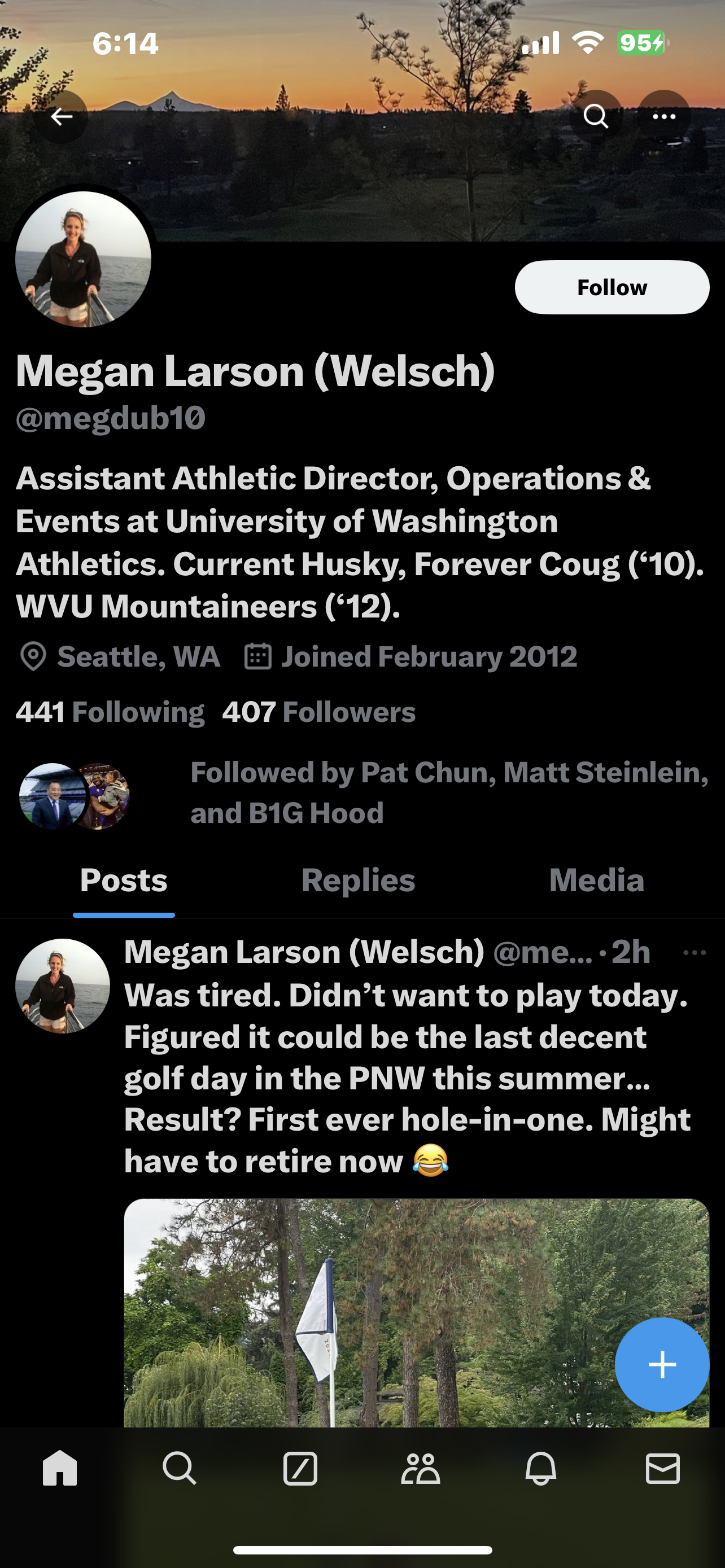Open the notifications bell tab
The image size is (725, 1568).
[540, 1469]
